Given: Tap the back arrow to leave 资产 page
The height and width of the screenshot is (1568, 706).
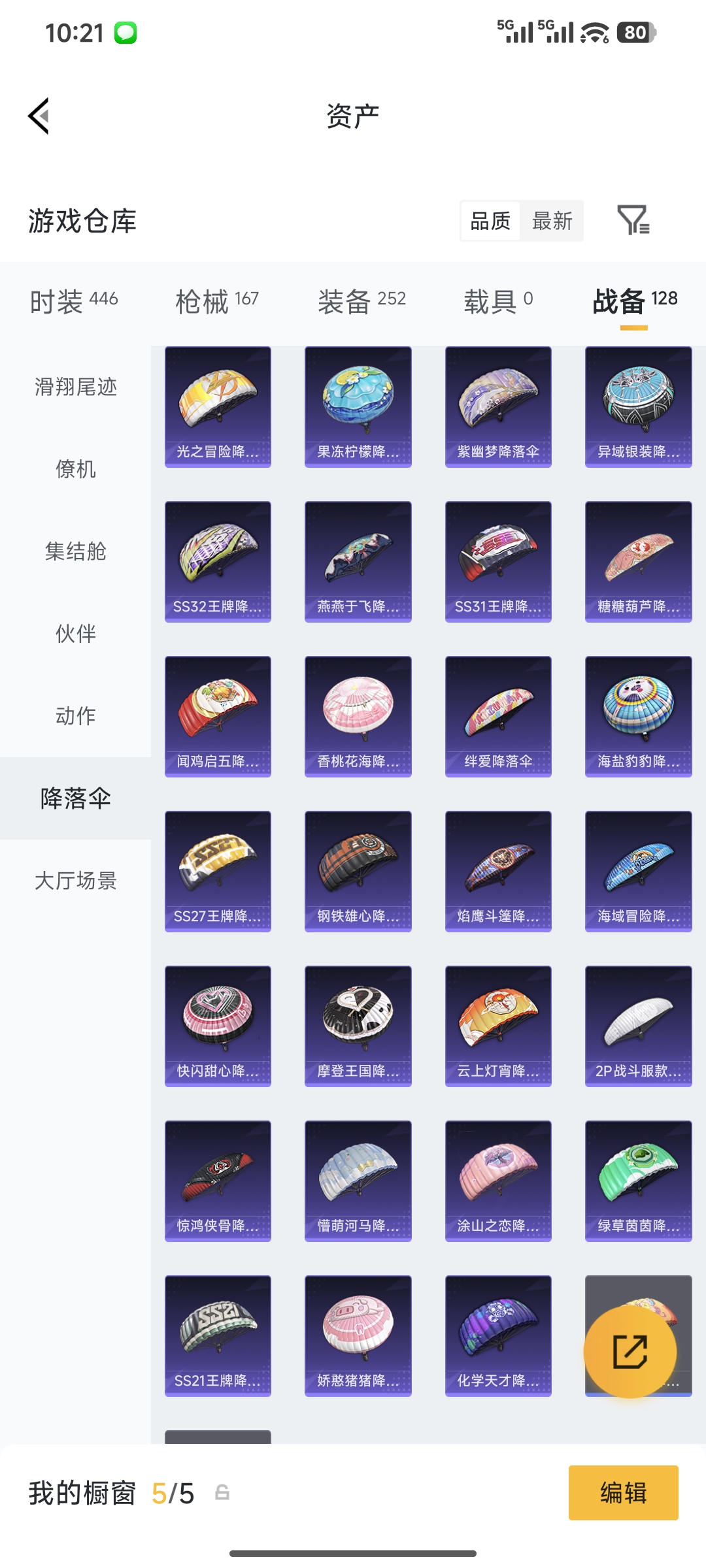Looking at the screenshot, I should point(39,116).
